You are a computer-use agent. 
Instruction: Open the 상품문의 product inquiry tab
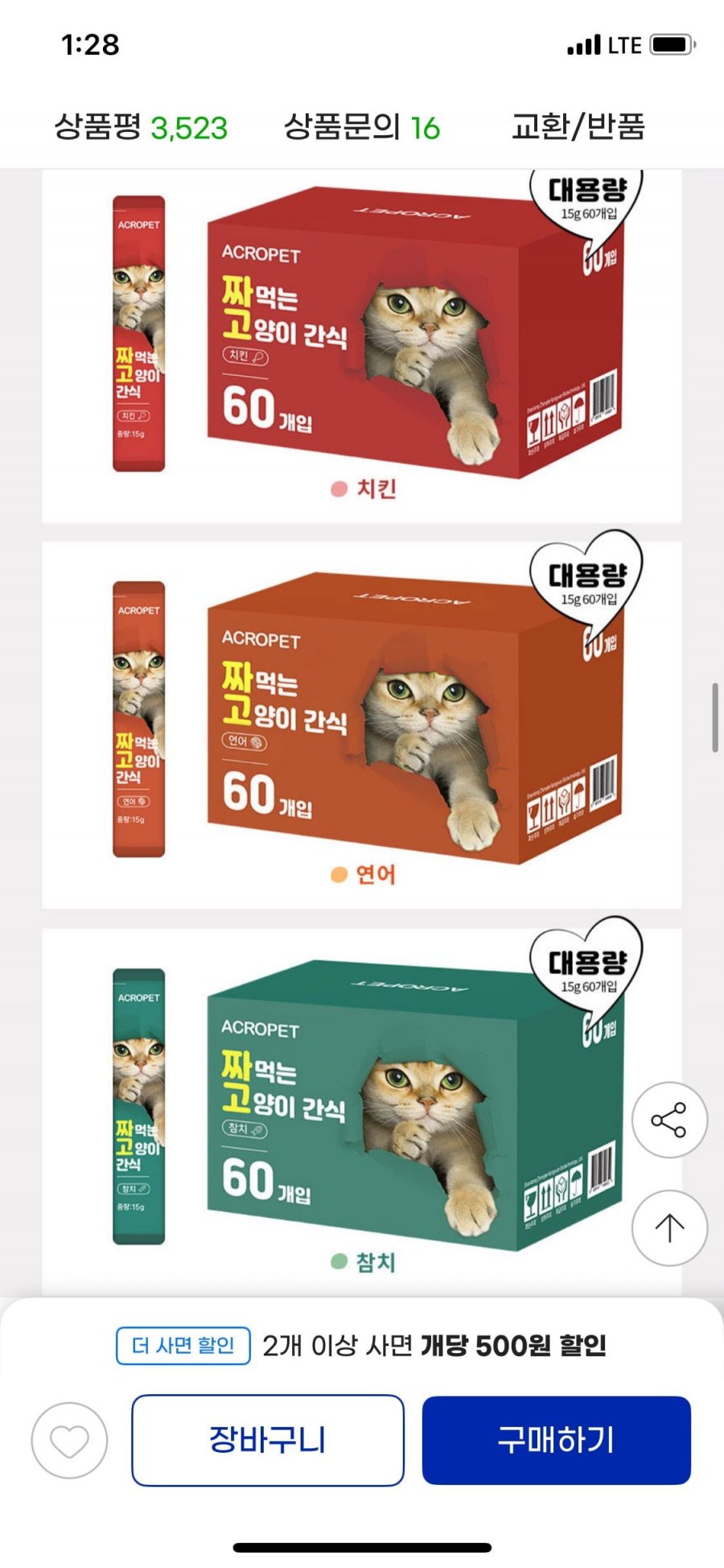pyautogui.click(x=362, y=127)
